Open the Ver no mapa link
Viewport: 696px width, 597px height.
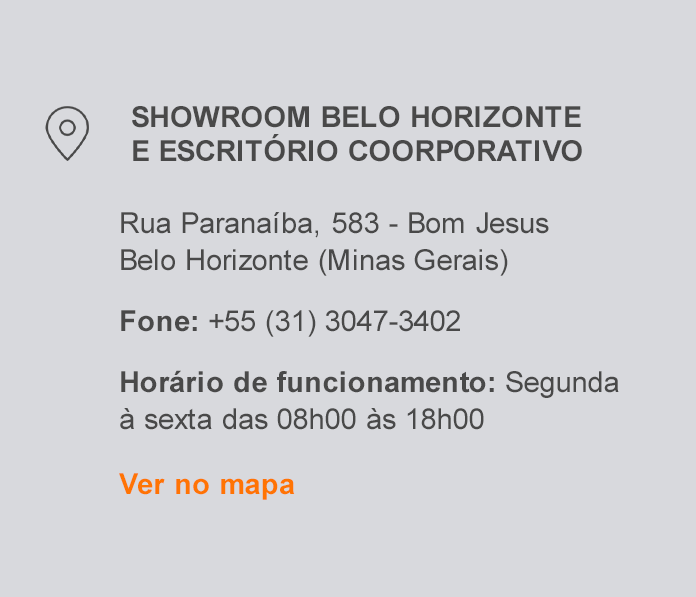(207, 485)
